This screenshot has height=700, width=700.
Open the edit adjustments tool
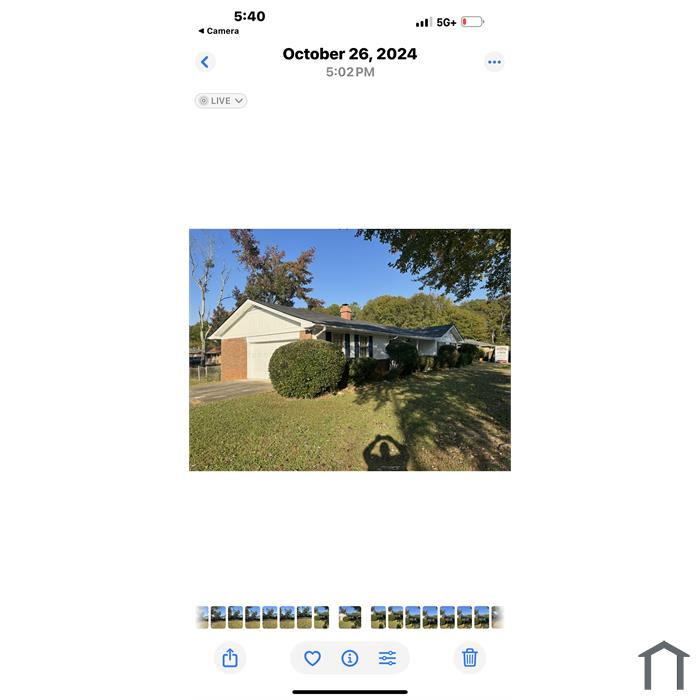[387, 658]
